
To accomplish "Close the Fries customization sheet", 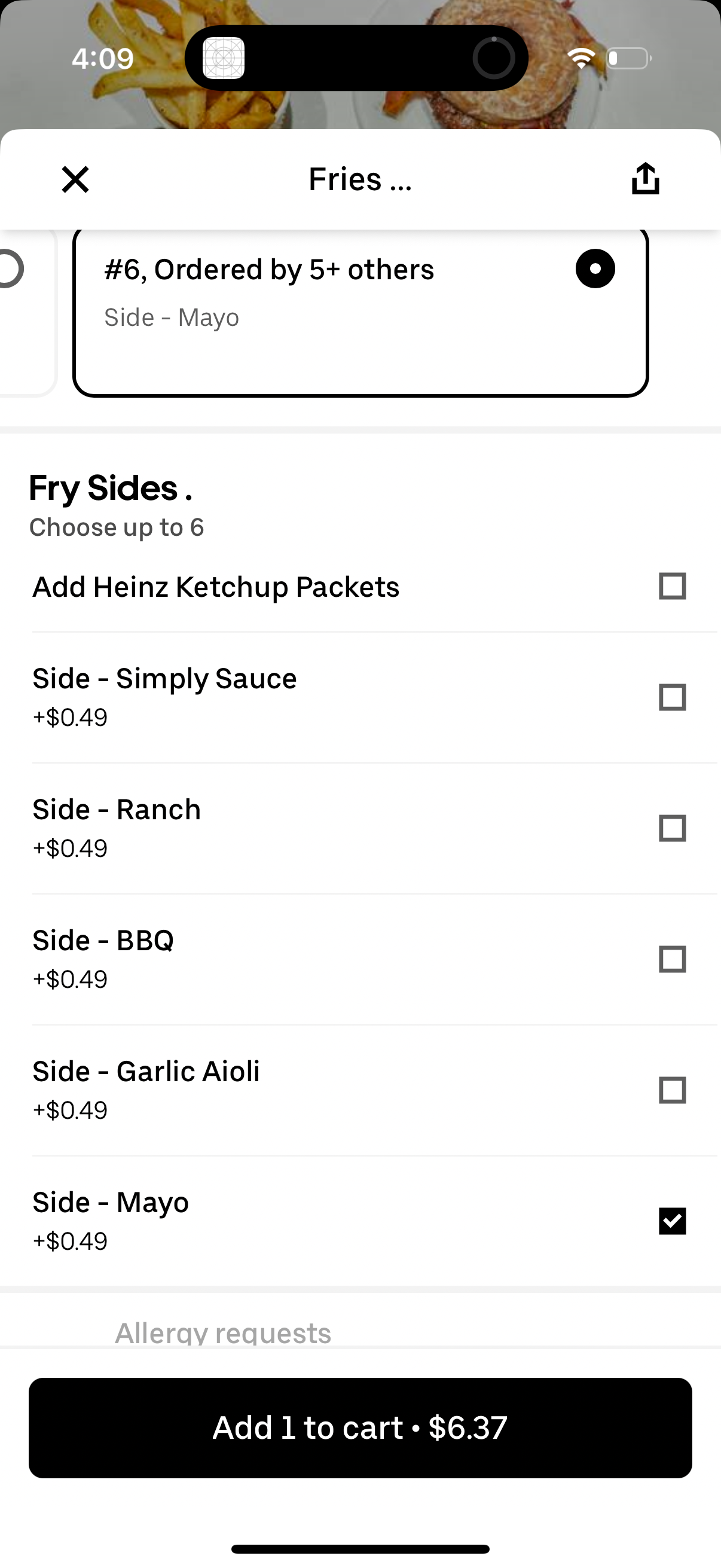I will click(75, 179).
